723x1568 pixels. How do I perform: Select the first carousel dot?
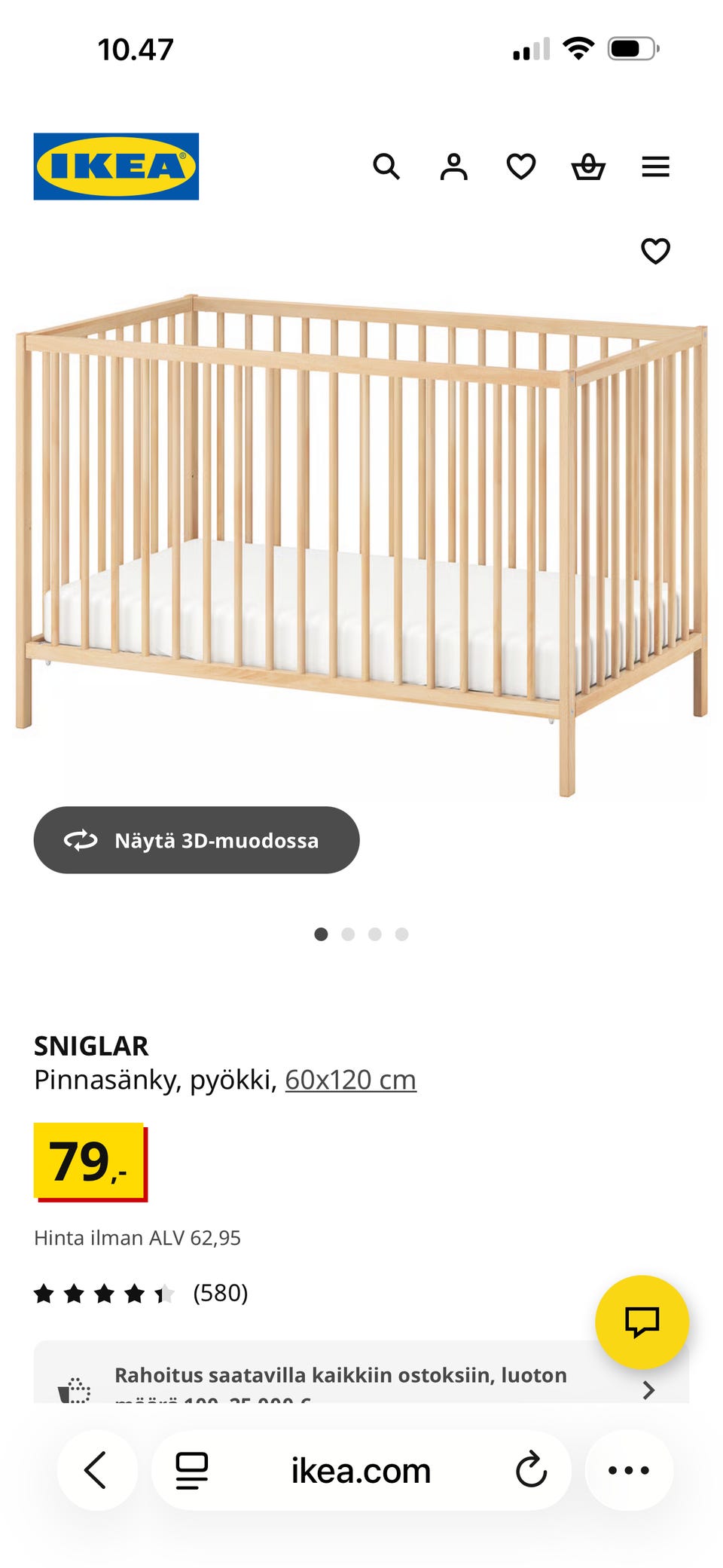pos(321,934)
